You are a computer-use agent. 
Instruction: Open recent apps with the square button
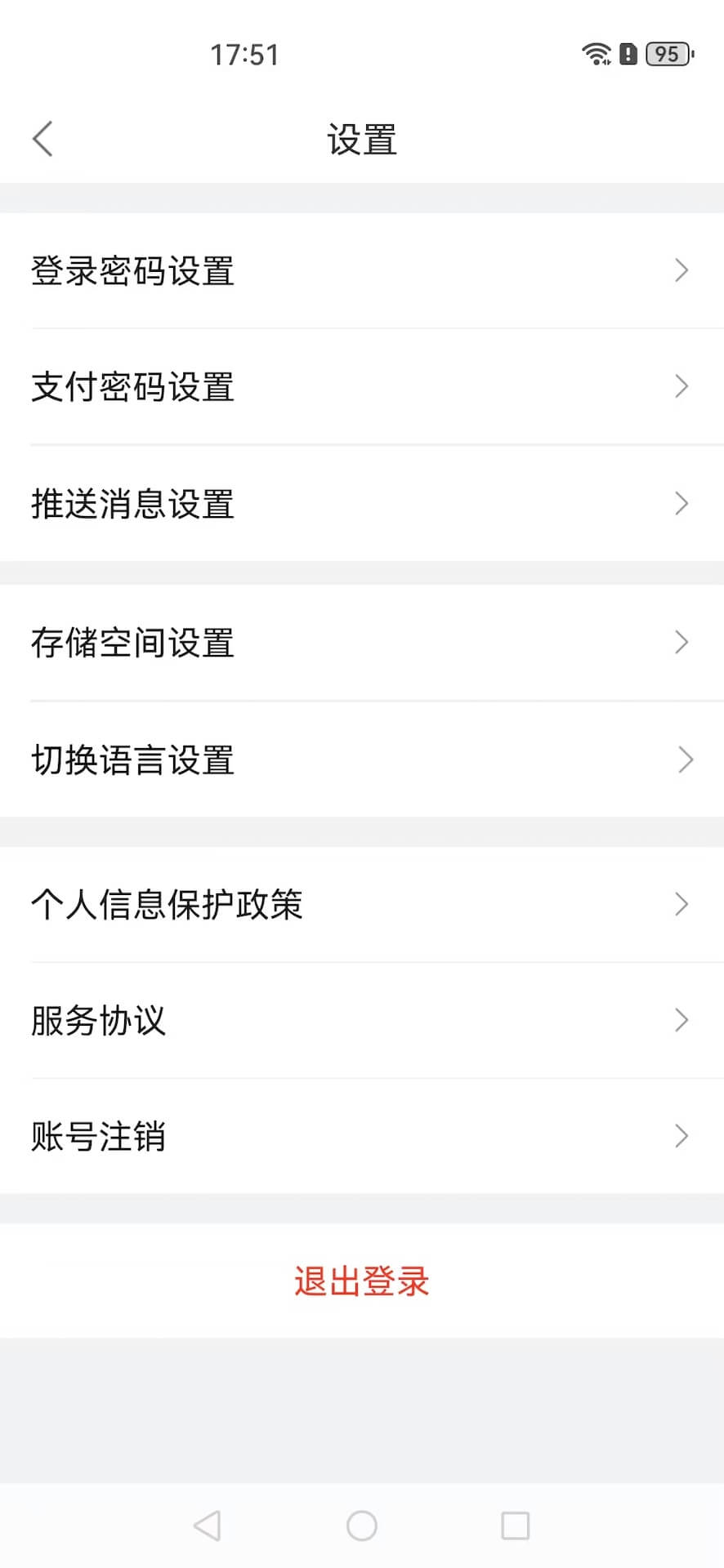coord(513,1524)
